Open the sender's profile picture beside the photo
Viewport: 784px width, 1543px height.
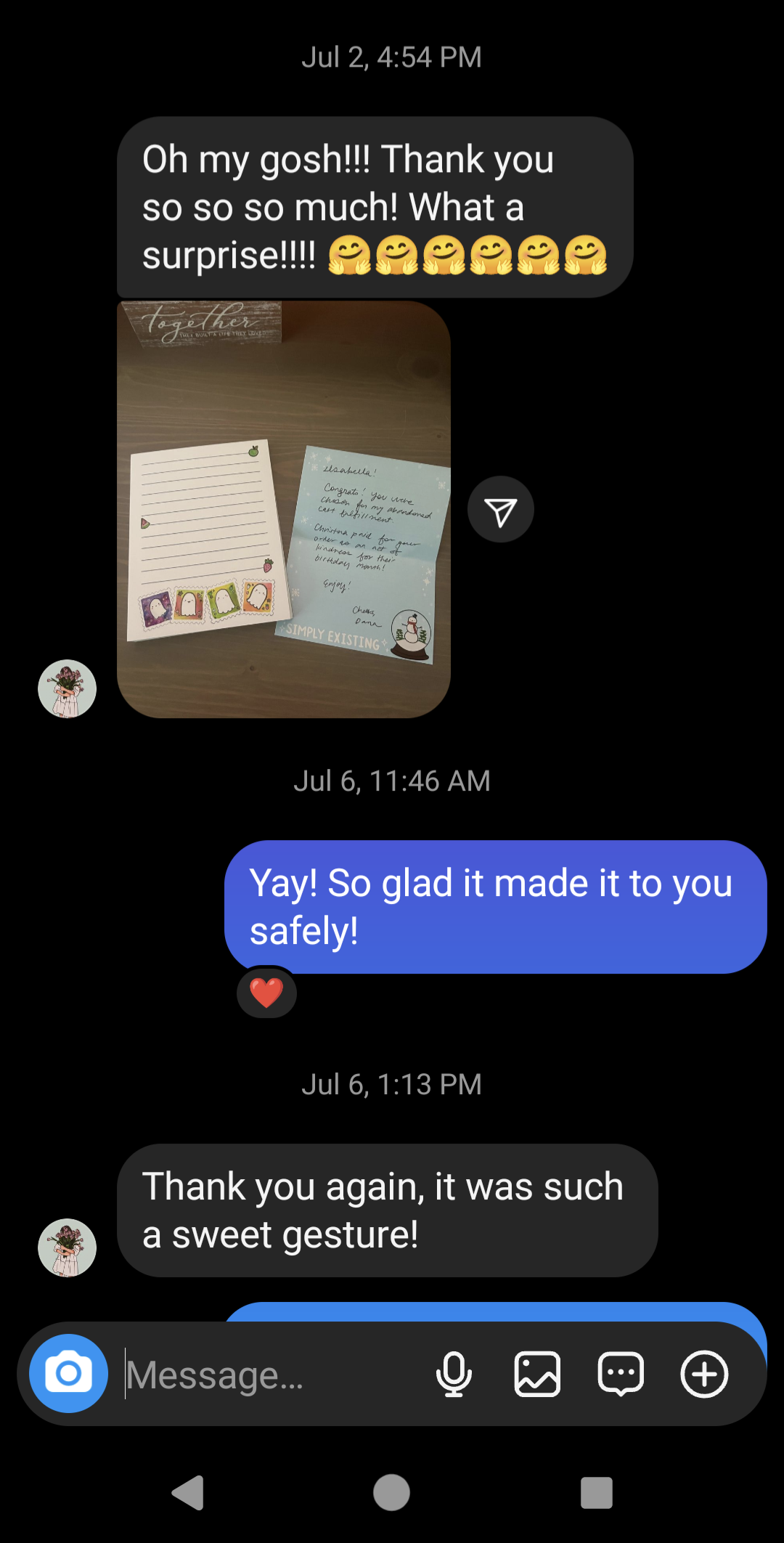67,688
